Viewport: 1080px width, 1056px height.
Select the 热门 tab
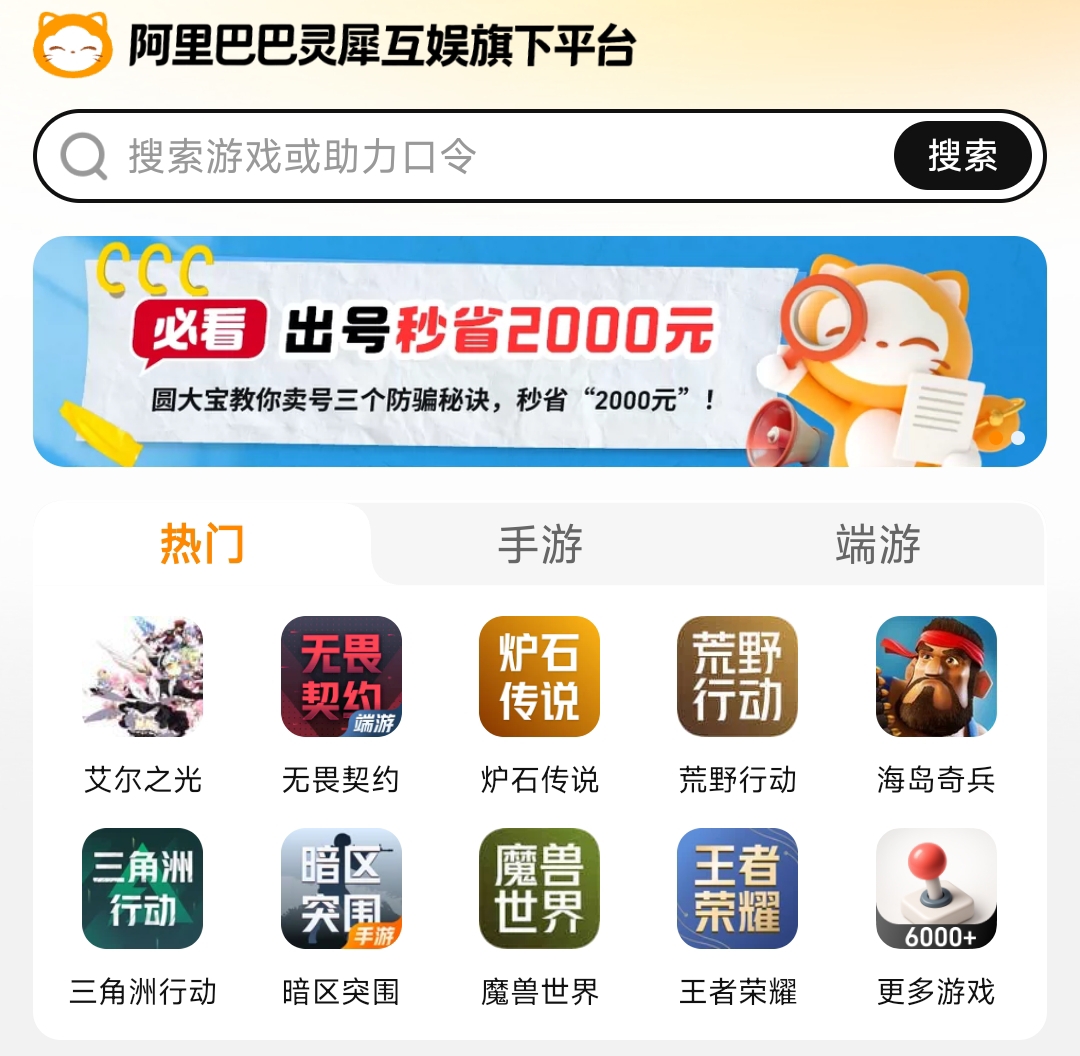pos(202,545)
